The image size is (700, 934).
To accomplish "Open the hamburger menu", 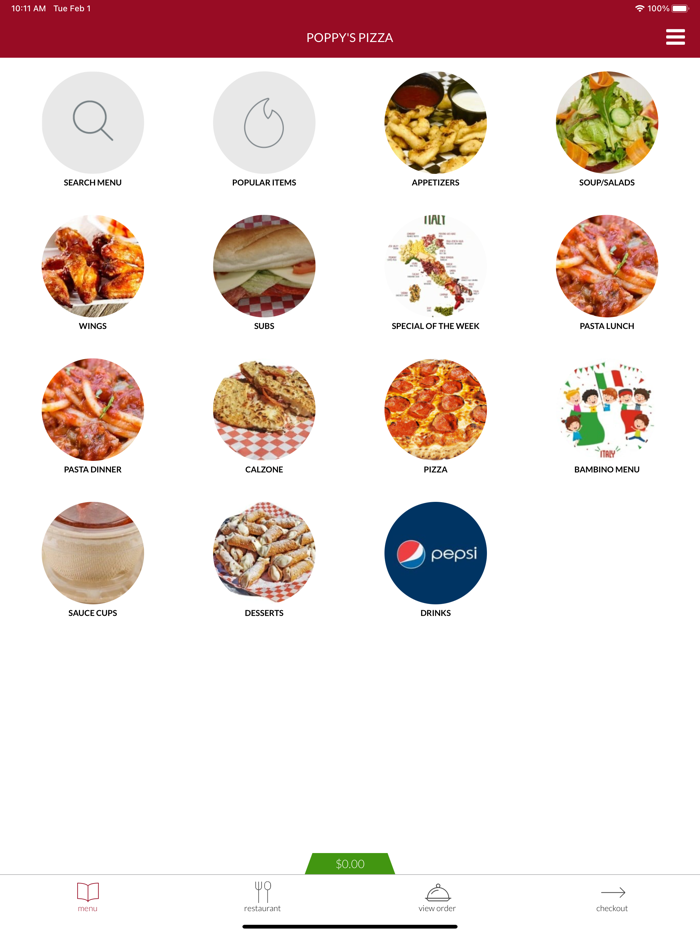I will pyautogui.click(x=675, y=37).
